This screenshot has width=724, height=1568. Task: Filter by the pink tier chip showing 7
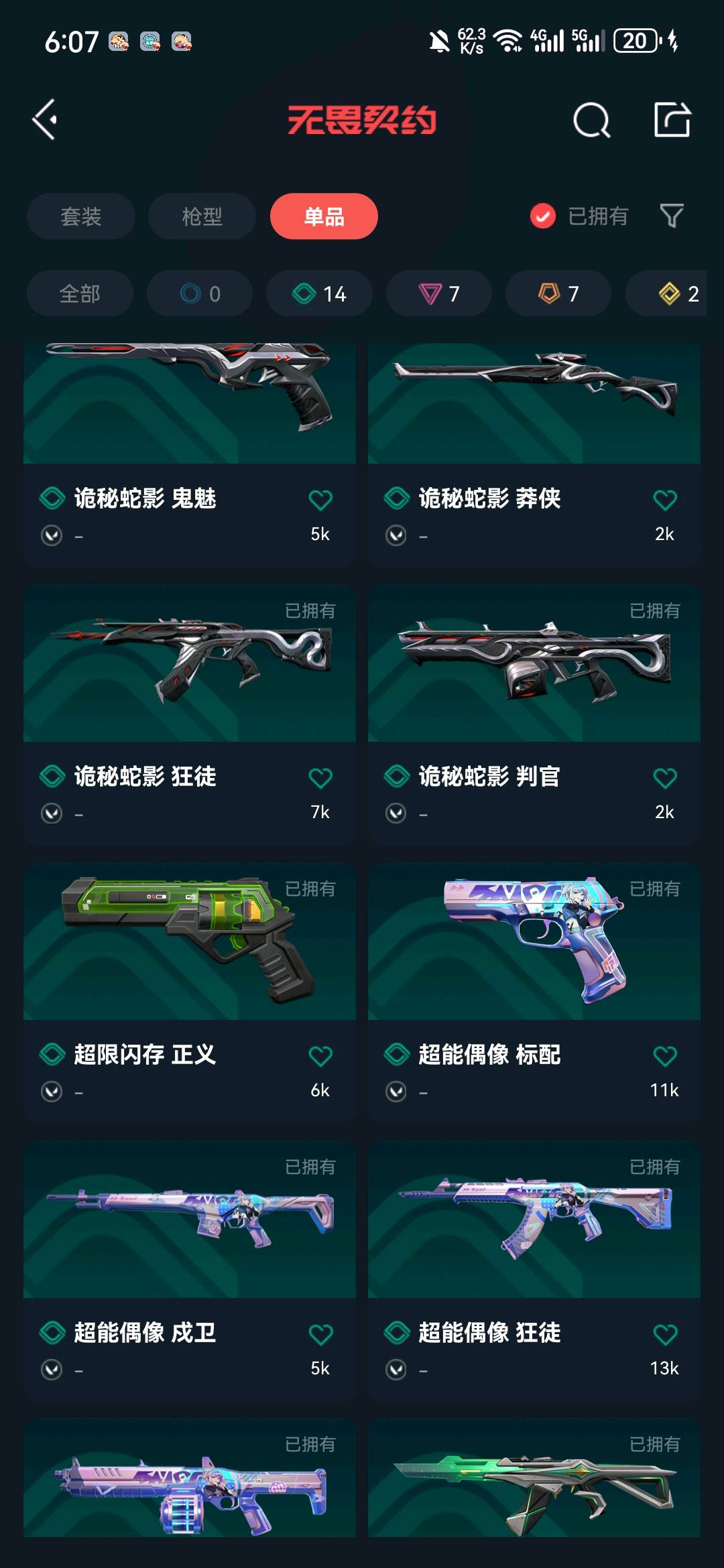[x=439, y=293]
